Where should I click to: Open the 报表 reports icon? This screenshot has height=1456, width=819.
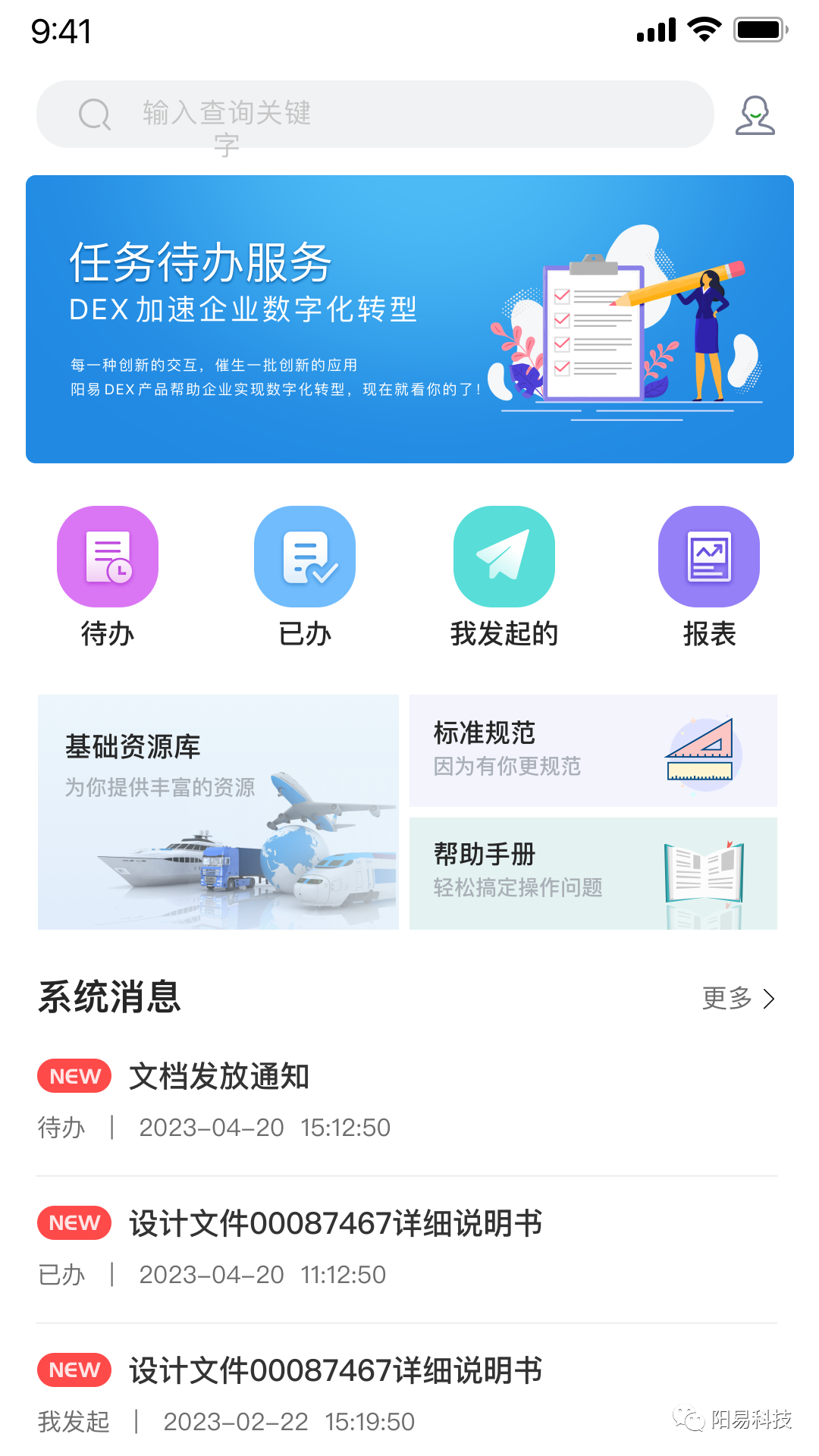pos(708,556)
